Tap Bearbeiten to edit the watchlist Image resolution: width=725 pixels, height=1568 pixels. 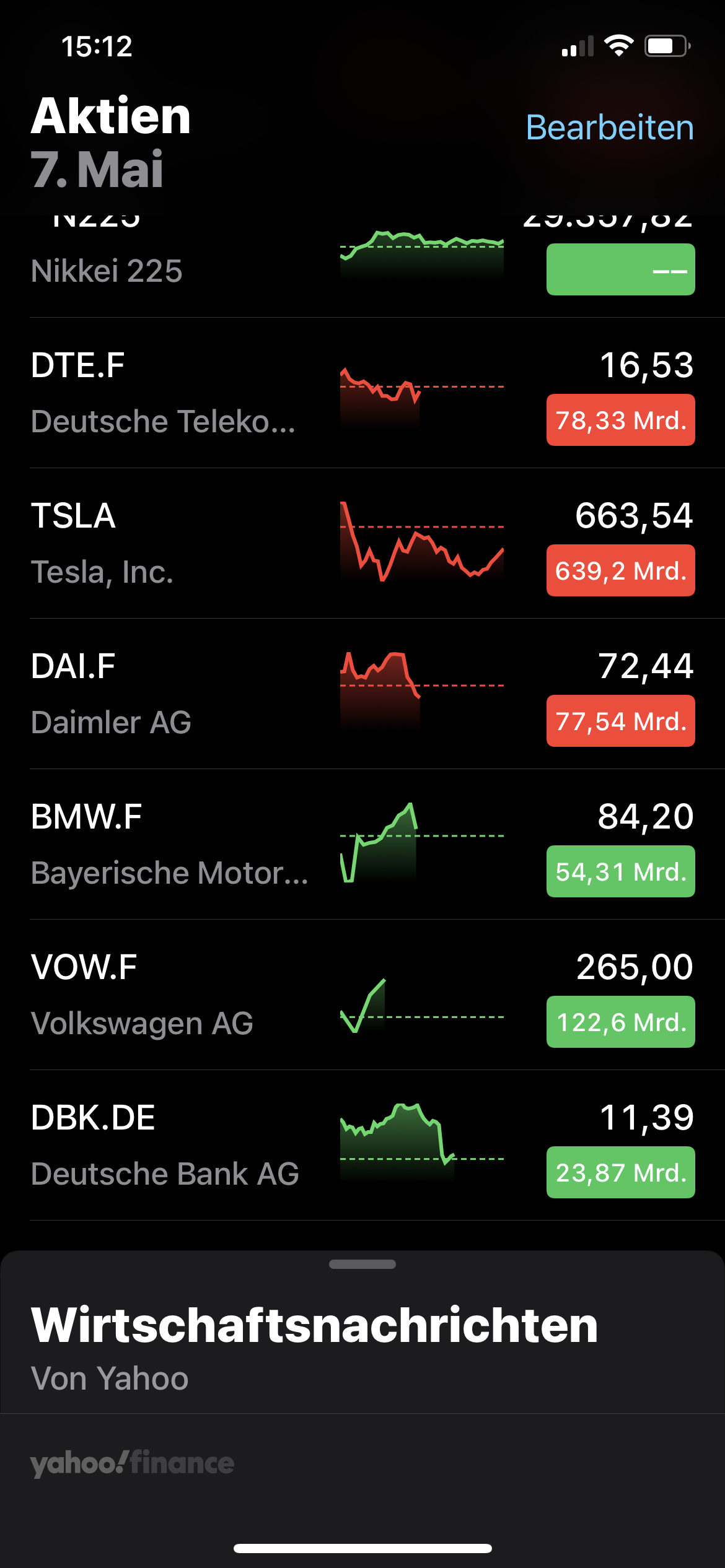coord(610,128)
